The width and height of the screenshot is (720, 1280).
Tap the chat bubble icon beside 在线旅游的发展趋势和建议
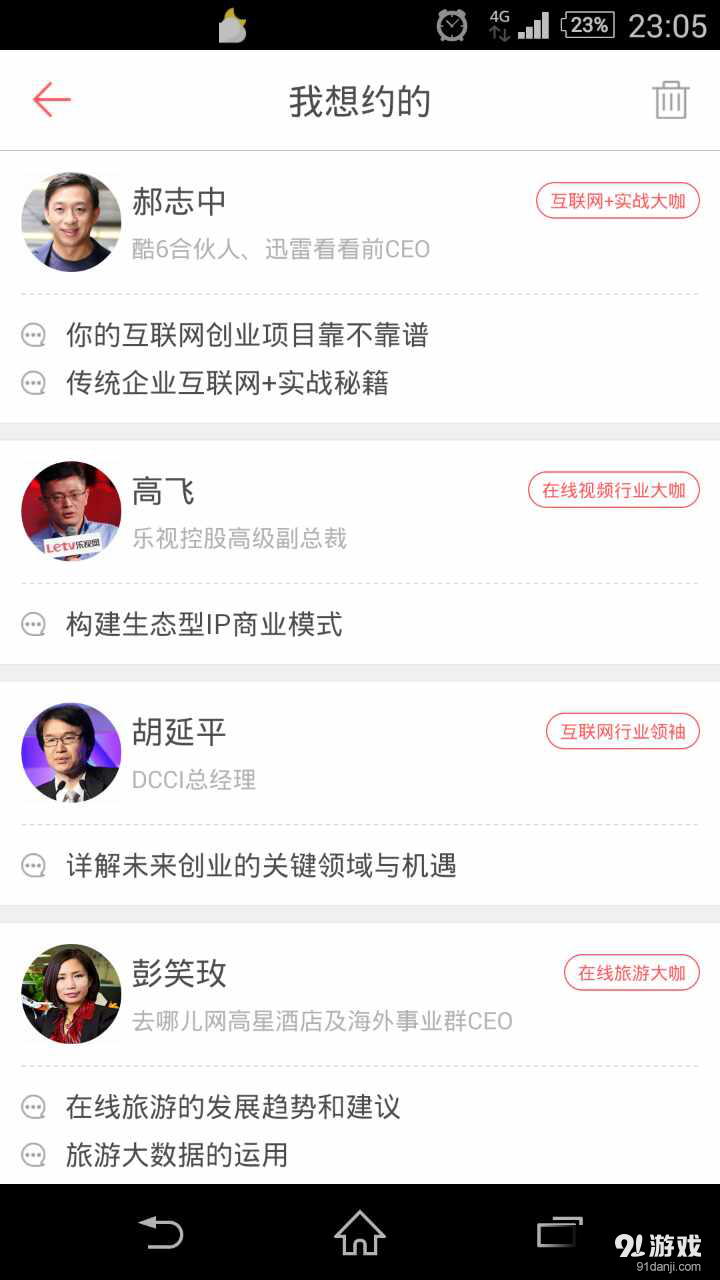(x=33, y=1107)
